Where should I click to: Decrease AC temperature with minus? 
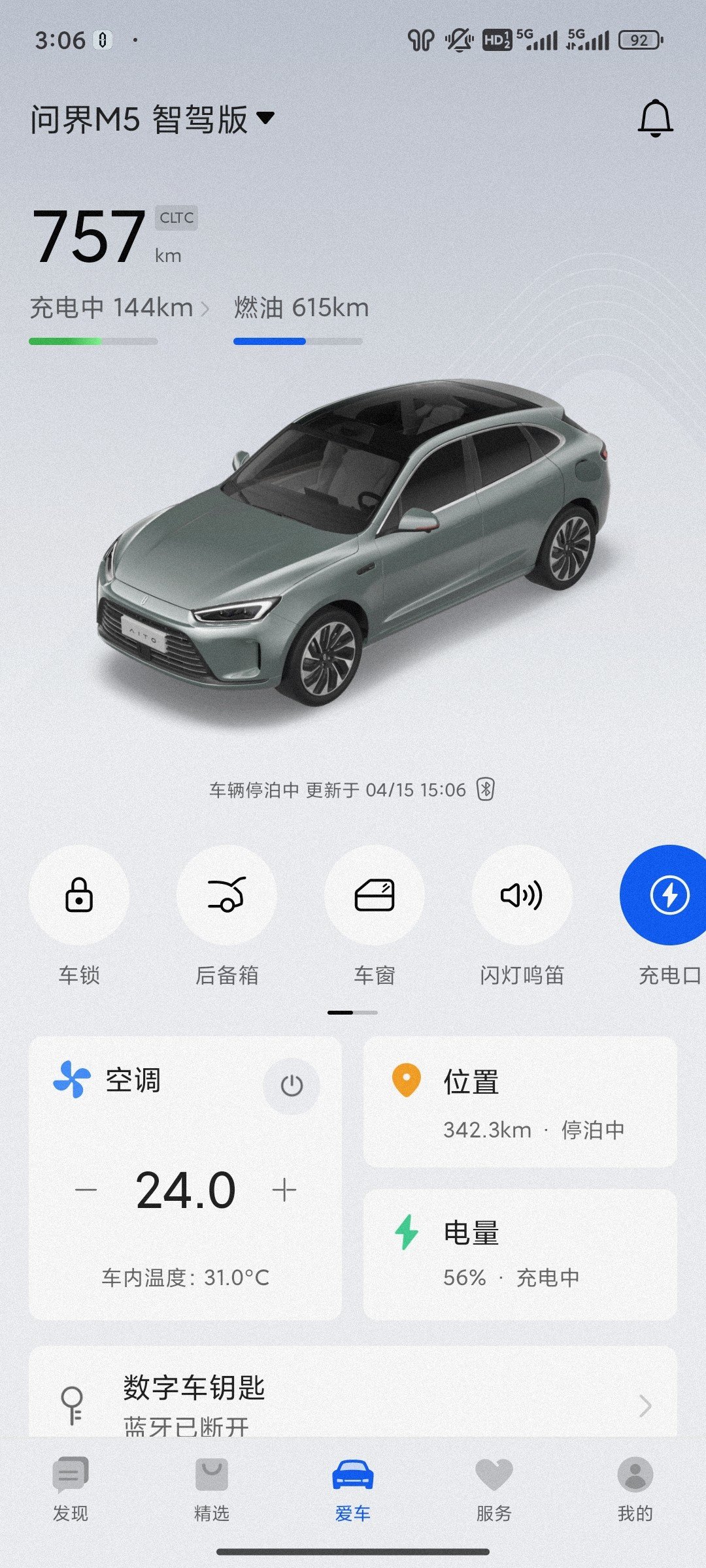[x=86, y=1190]
